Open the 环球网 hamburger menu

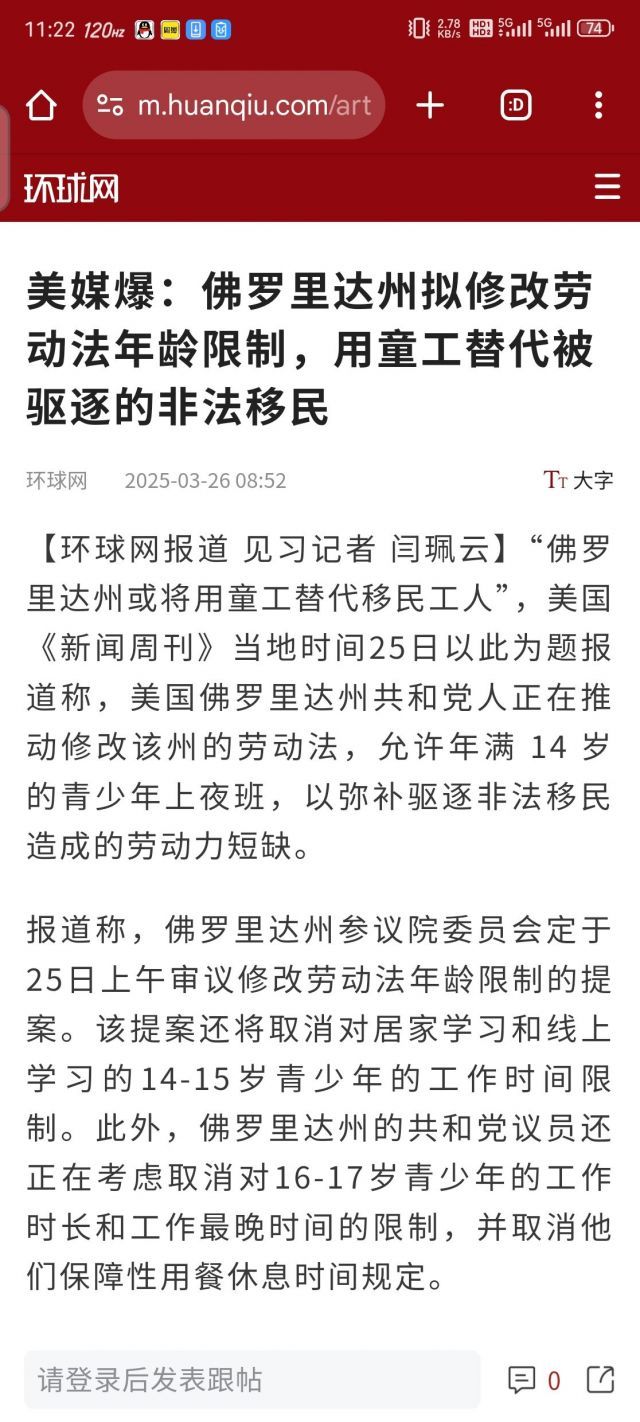pos(607,187)
